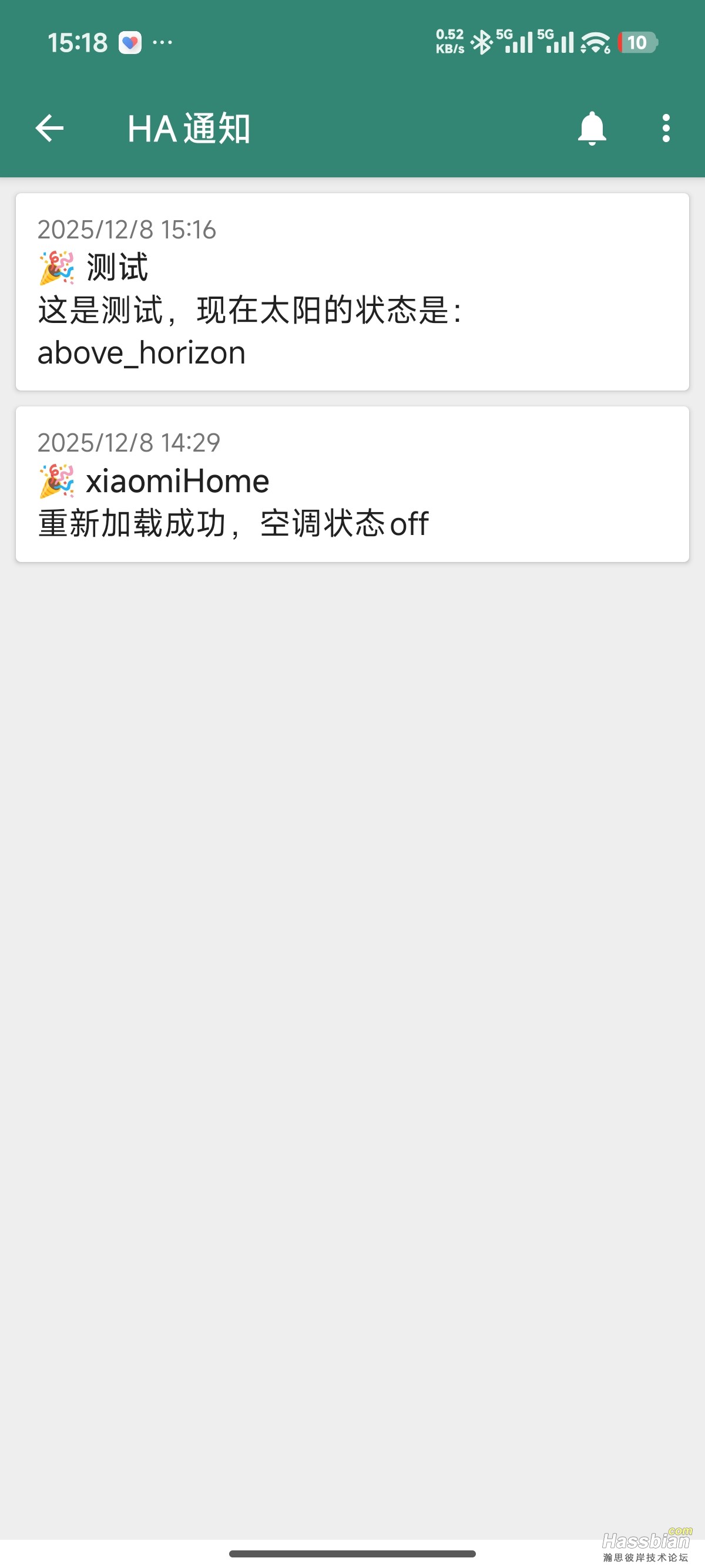
Task: Tap the battery indicator showing 10
Action: (x=636, y=41)
